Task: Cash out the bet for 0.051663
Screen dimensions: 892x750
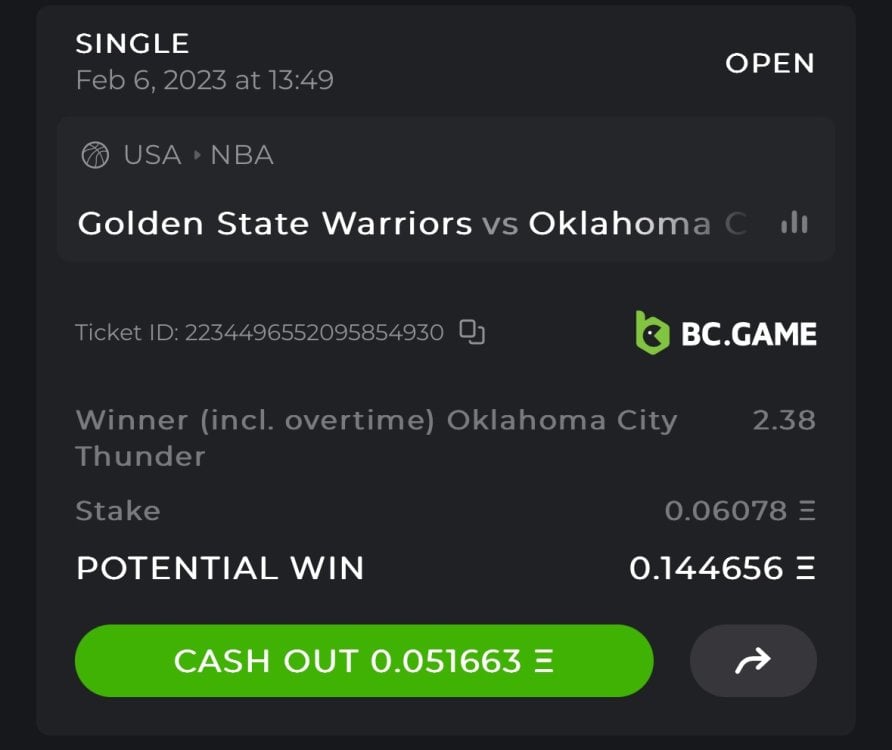Action: pyautogui.click(x=363, y=661)
